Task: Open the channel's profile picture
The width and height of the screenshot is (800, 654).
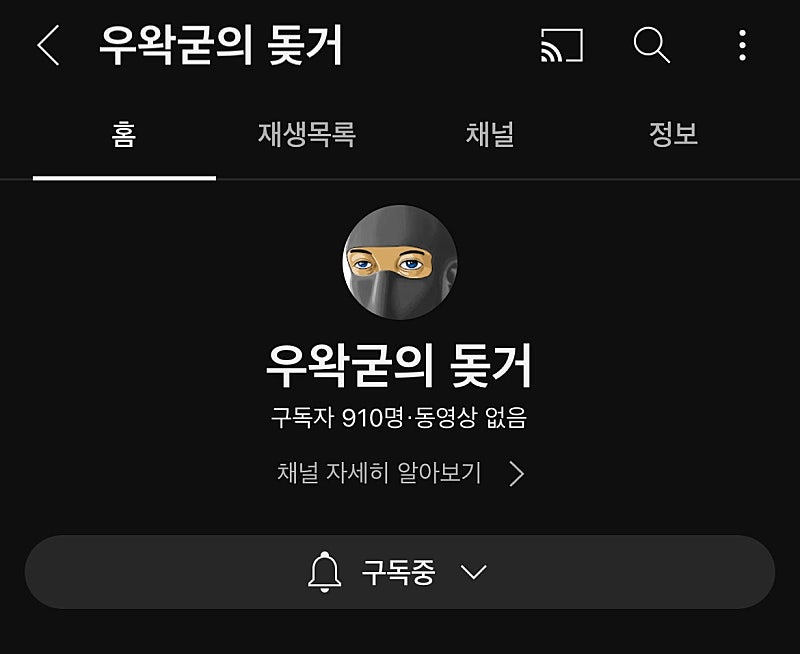Action: [x=400, y=262]
